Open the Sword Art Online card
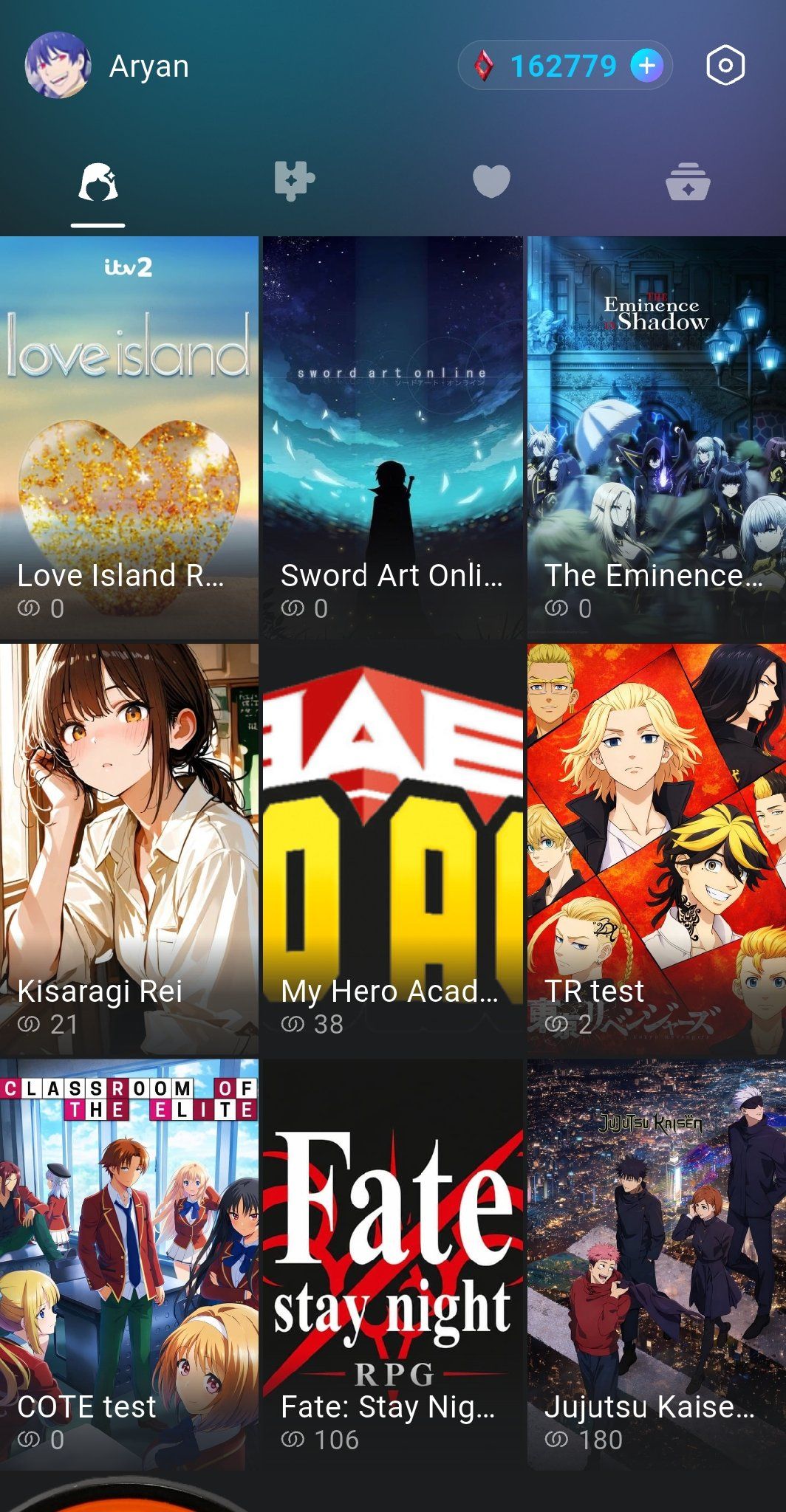 393,438
